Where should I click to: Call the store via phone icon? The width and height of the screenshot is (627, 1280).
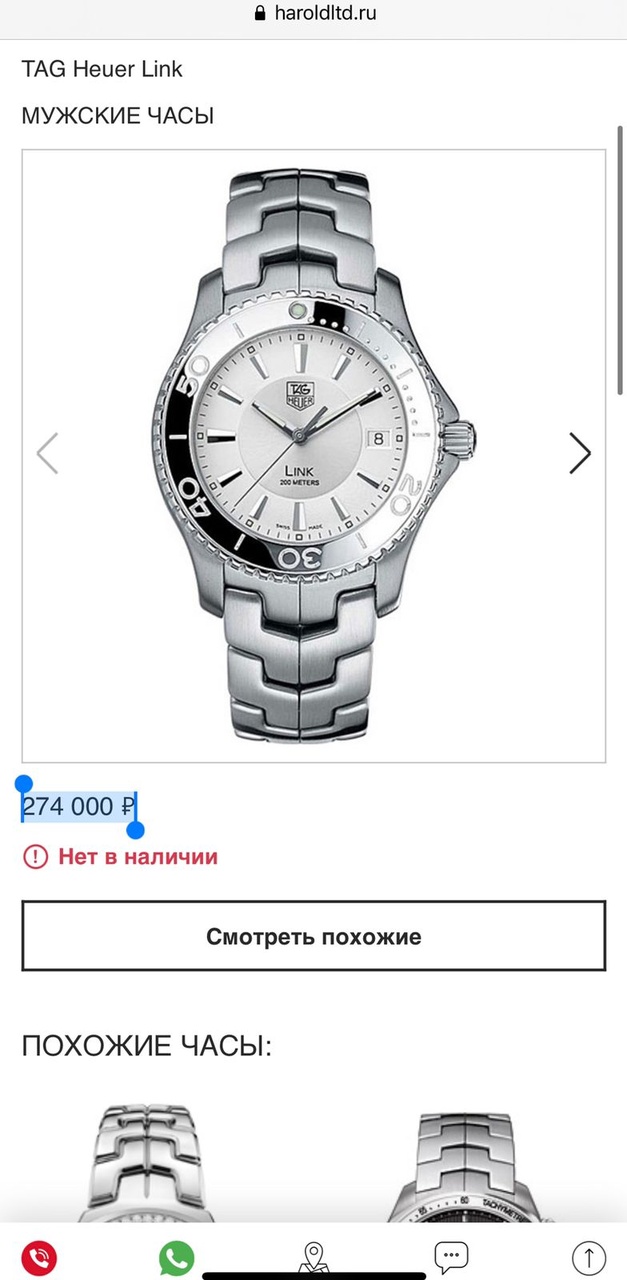point(39,1256)
